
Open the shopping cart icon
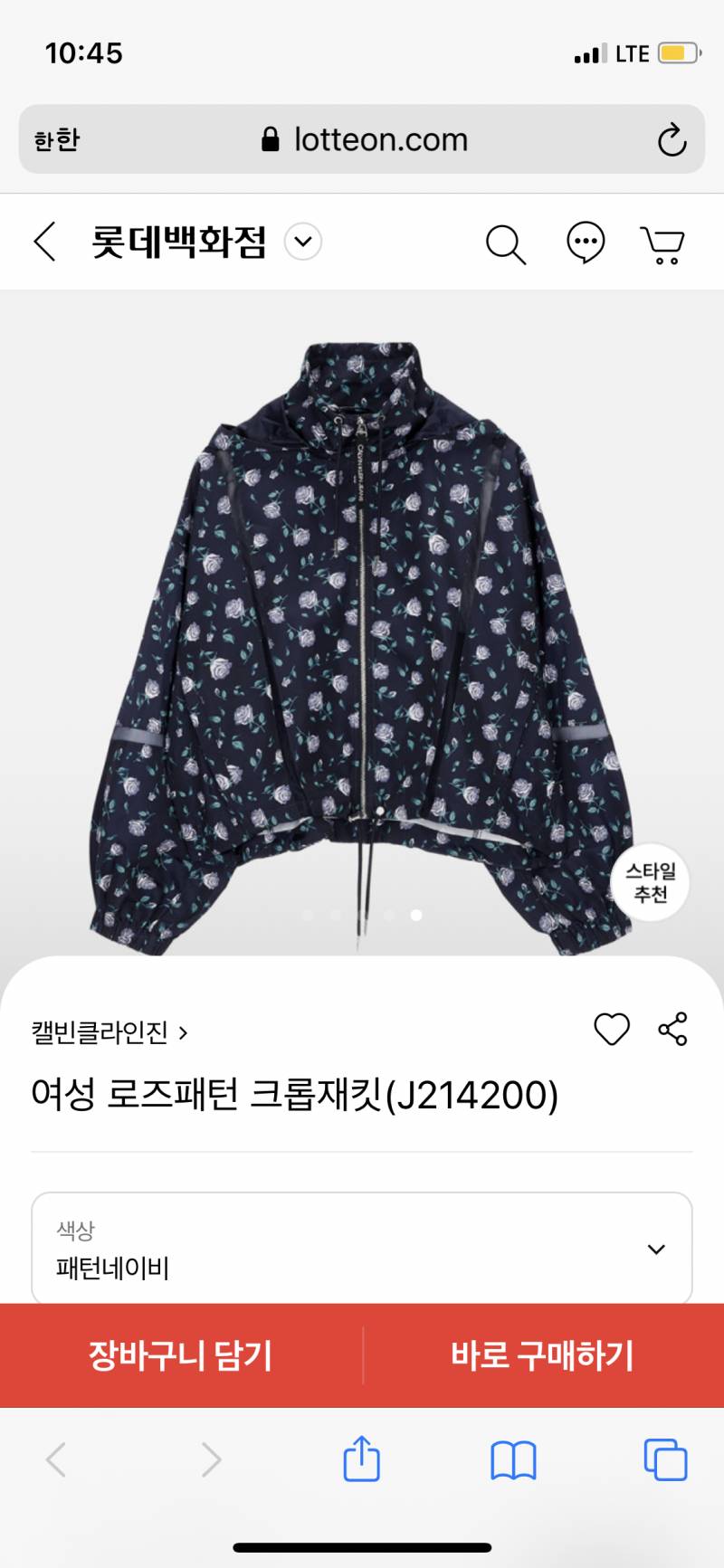coord(662,242)
